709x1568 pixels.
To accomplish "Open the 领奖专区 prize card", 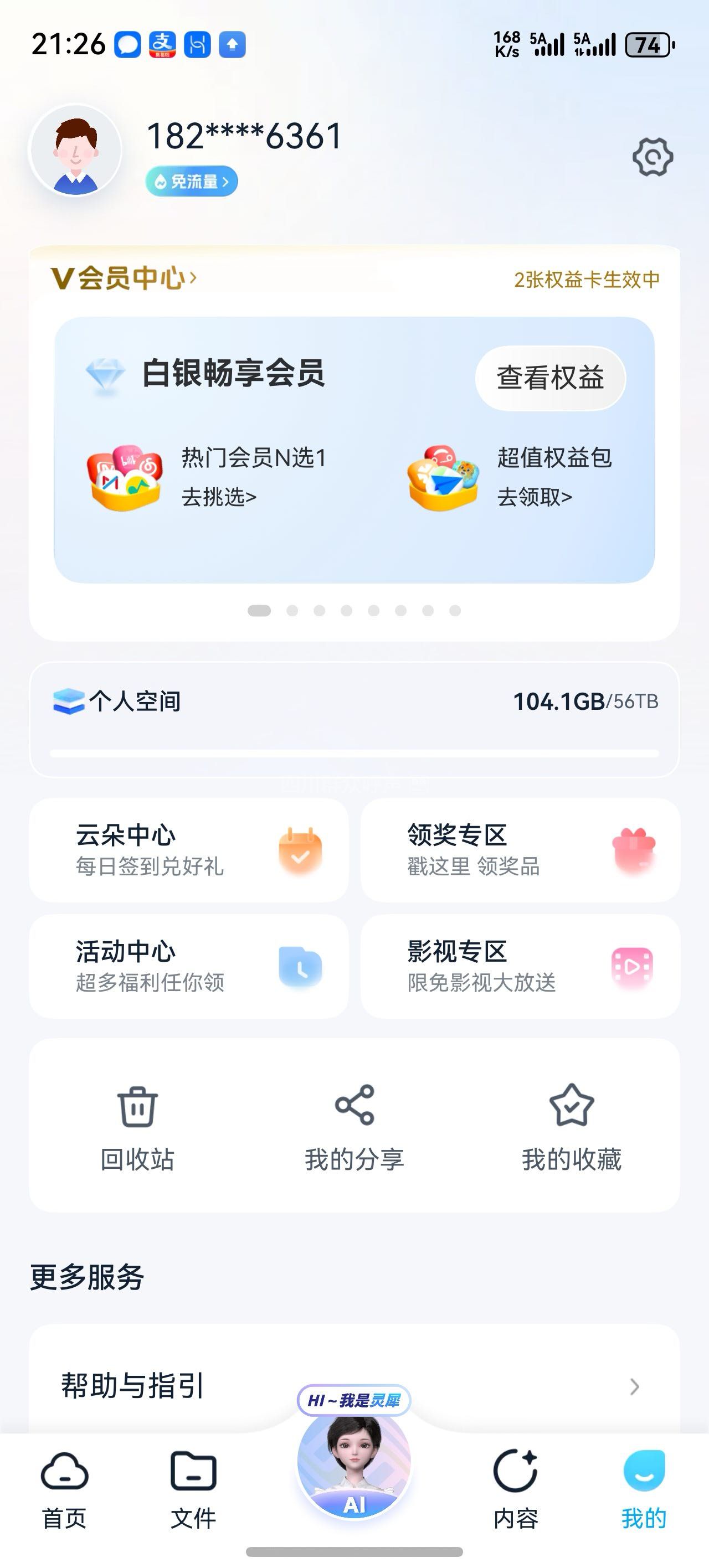I will 520,850.
